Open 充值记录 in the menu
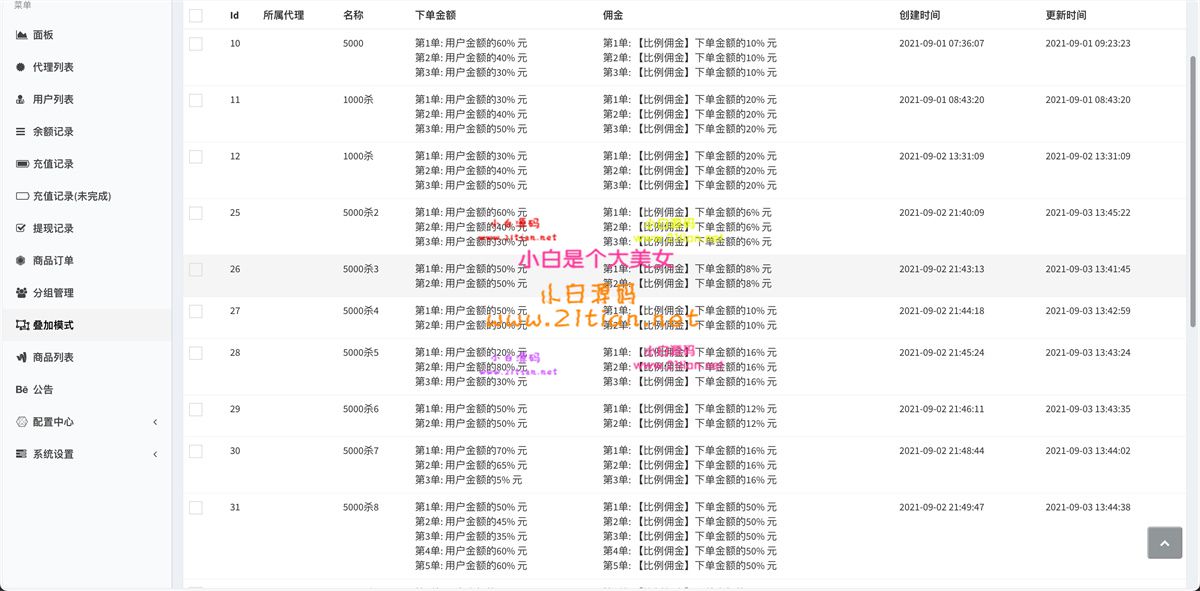The height and width of the screenshot is (591, 1200). click(x=52, y=164)
